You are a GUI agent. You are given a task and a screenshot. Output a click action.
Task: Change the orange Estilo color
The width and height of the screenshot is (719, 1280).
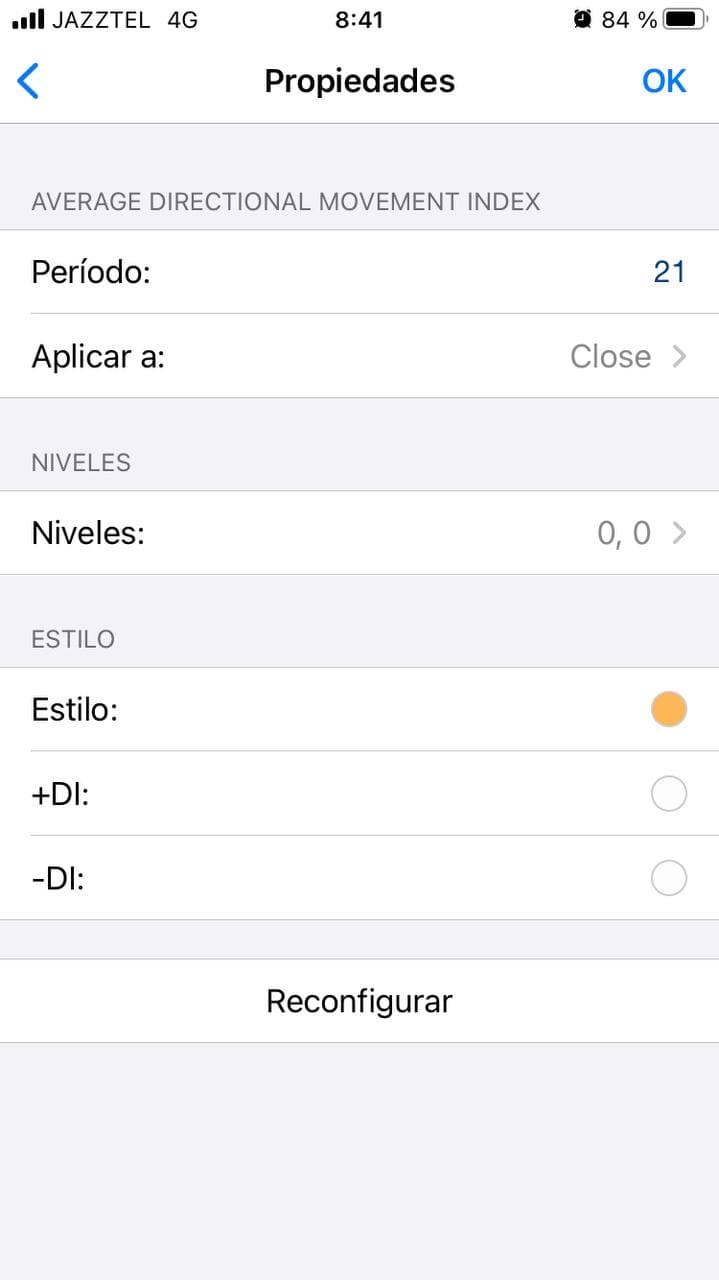[x=668, y=710]
